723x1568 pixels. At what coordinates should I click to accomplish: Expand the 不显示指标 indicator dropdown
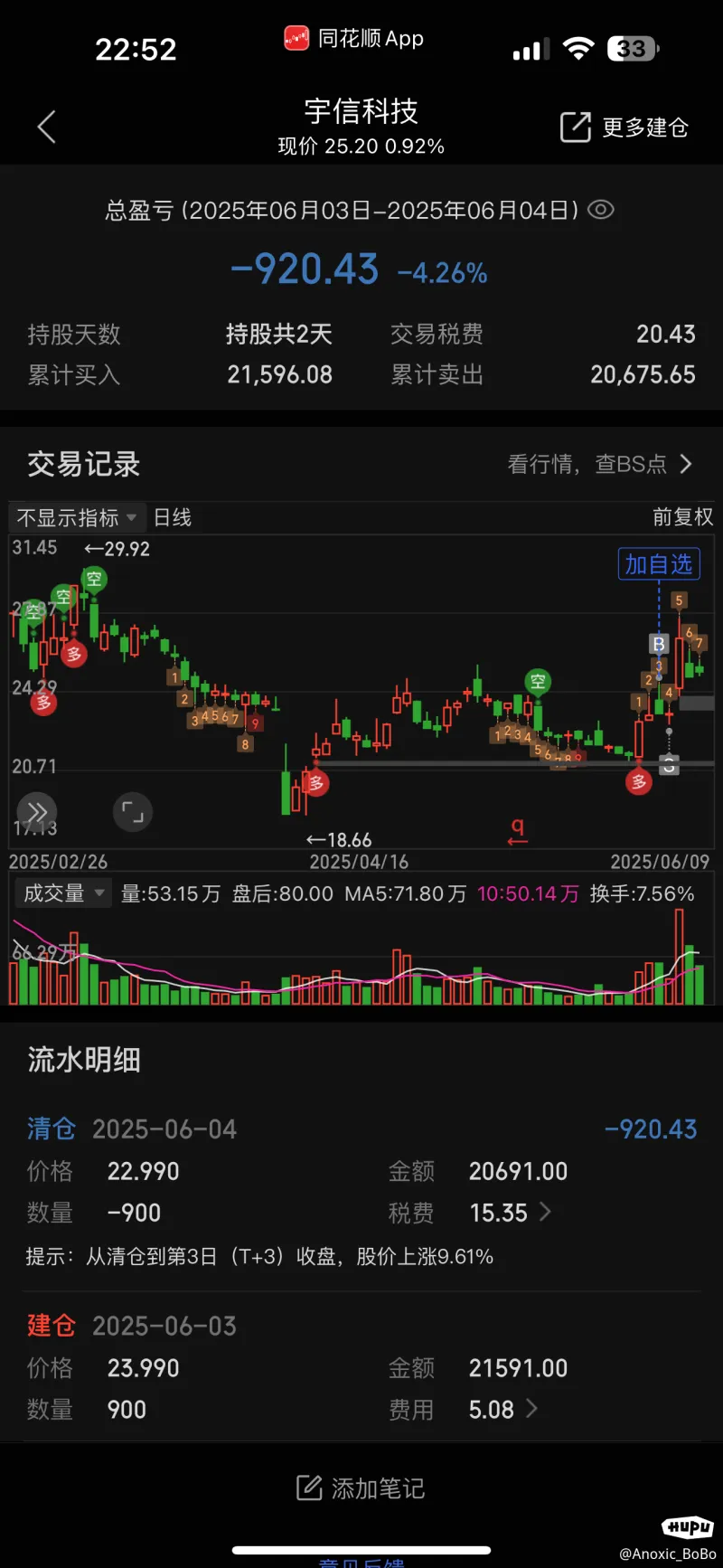coord(76,517)
